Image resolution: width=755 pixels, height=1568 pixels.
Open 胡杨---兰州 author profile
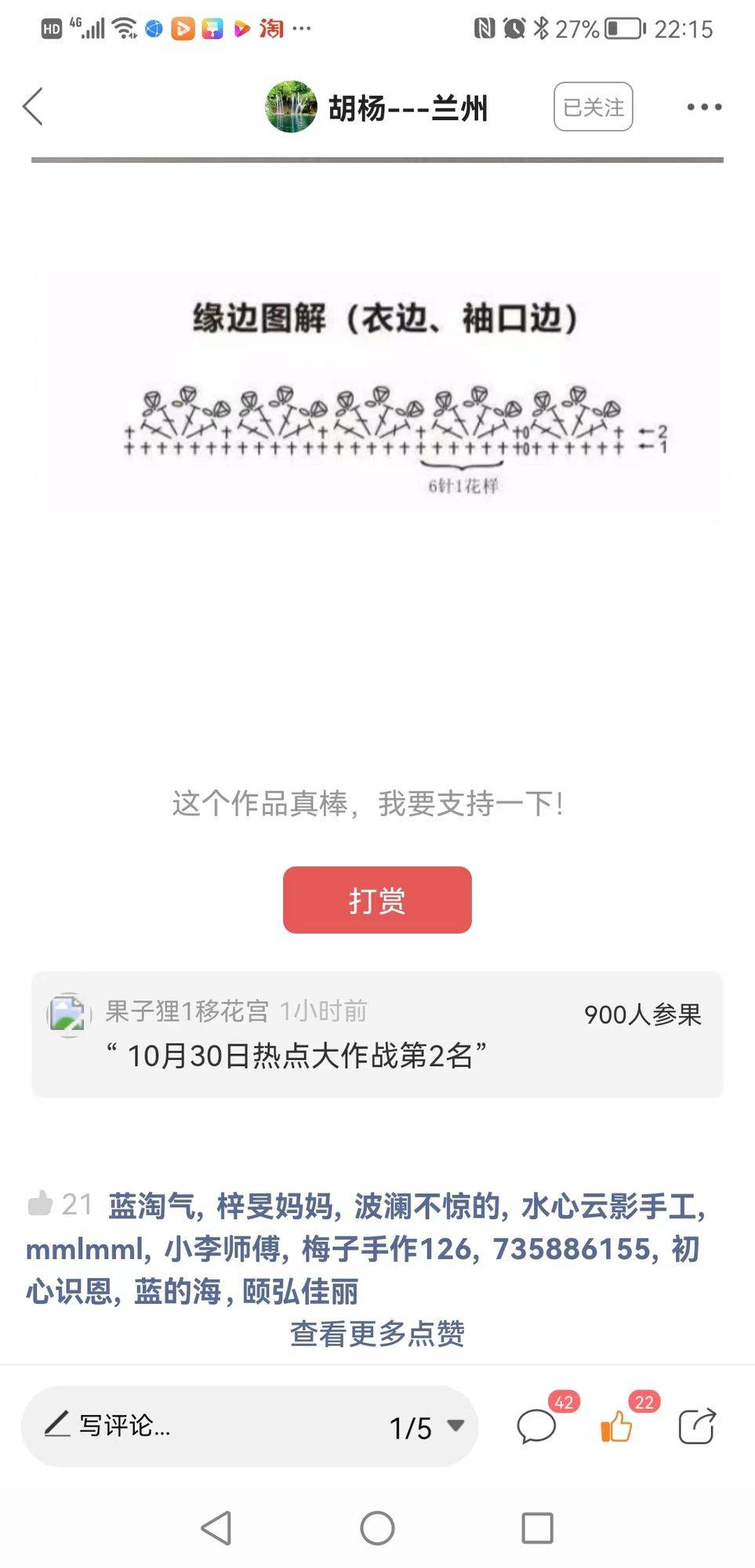click(376, 107)
